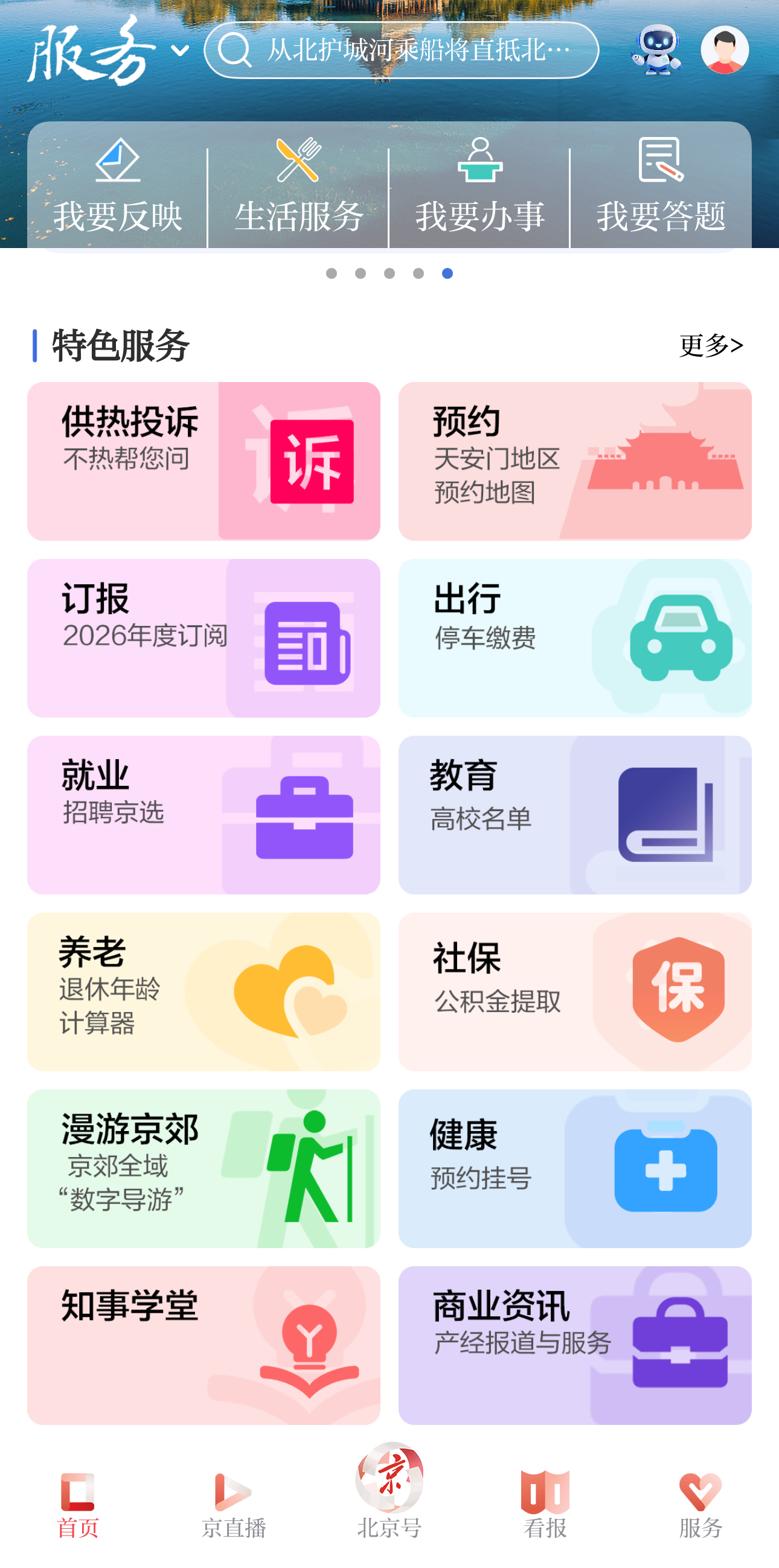Open 教育 高校名单 card
The image size is (779, 1568).
[x=574, y=814]
